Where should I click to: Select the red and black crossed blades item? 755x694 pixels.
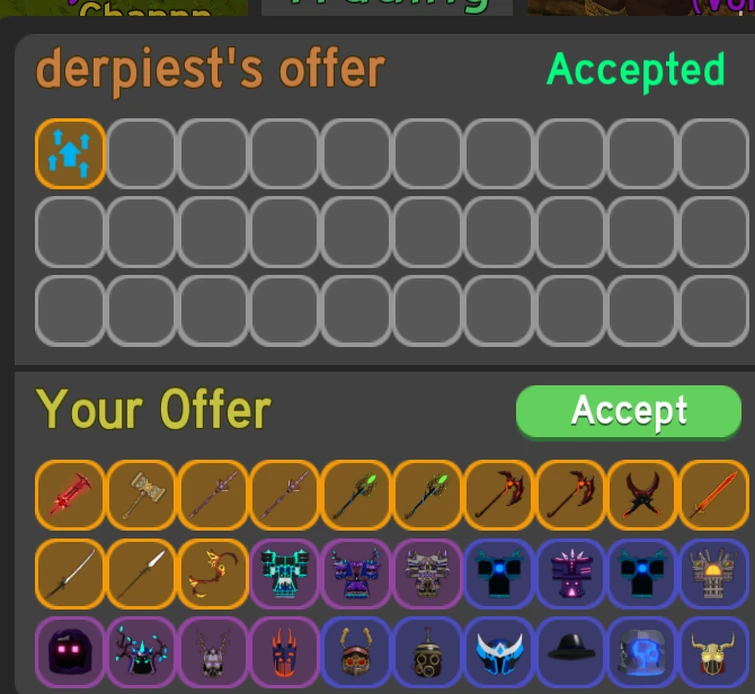[642, 494]
